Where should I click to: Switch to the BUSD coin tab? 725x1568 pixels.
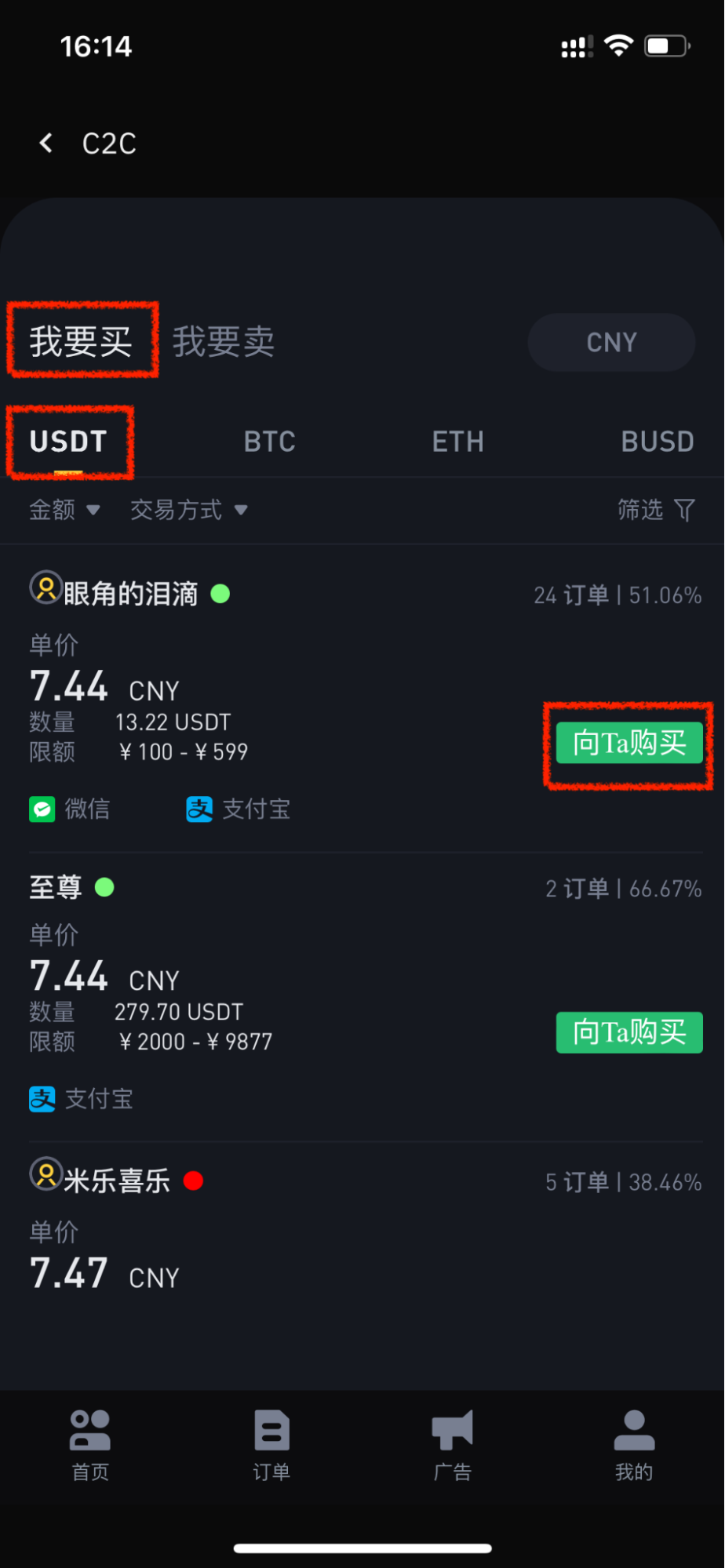point(657,442)
